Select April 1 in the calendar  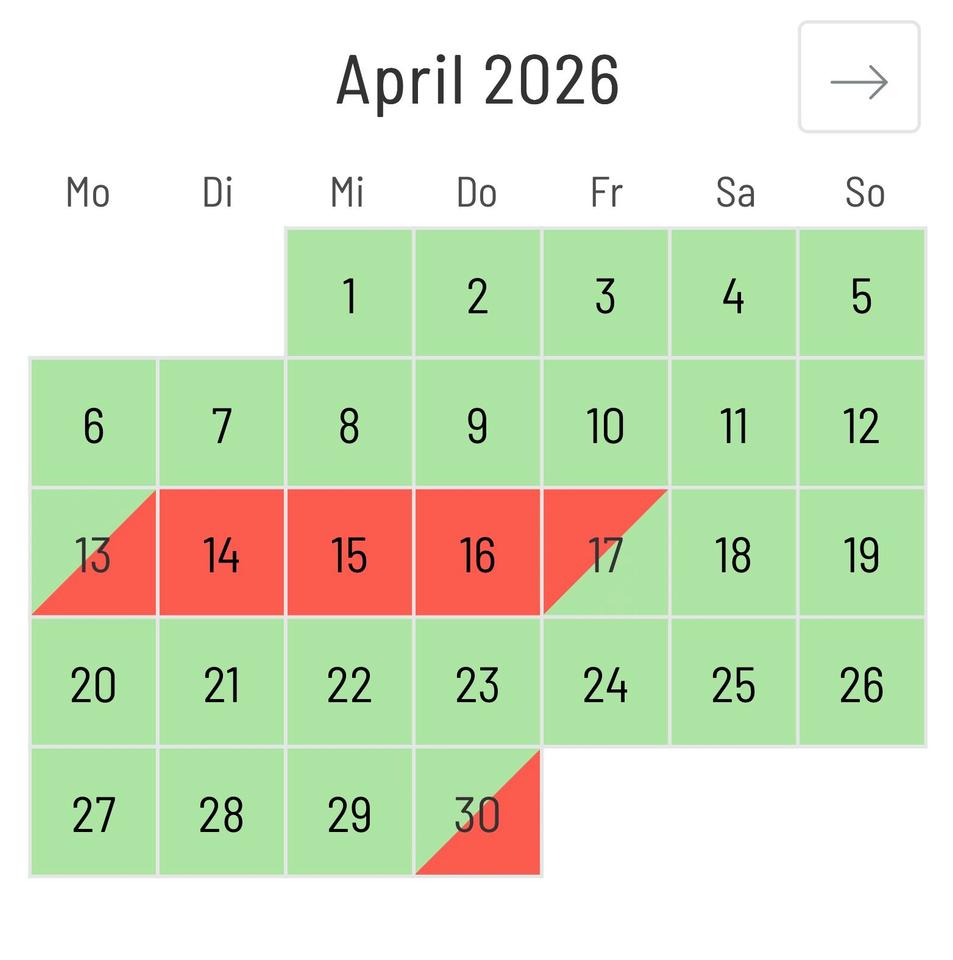pyautogui.click(x=349, y=294)
